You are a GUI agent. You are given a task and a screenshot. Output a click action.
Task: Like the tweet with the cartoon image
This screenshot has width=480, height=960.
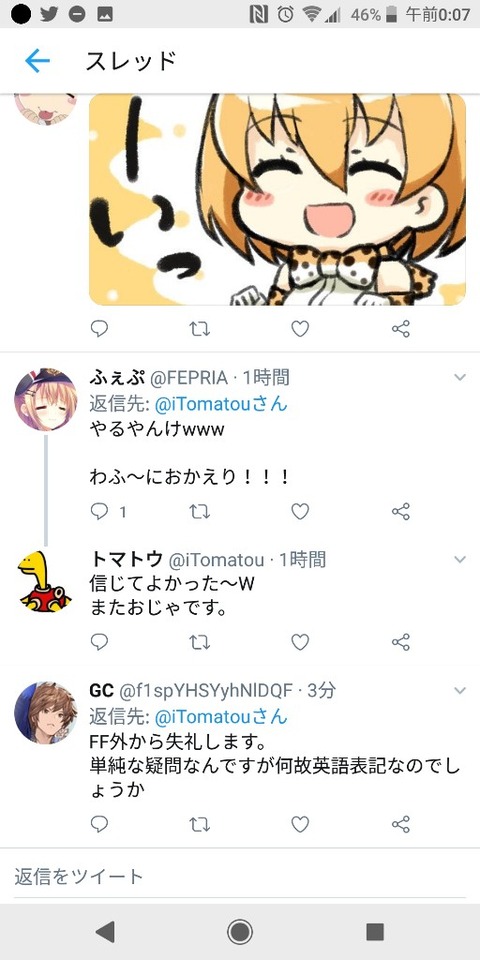[x=300, y=329]
